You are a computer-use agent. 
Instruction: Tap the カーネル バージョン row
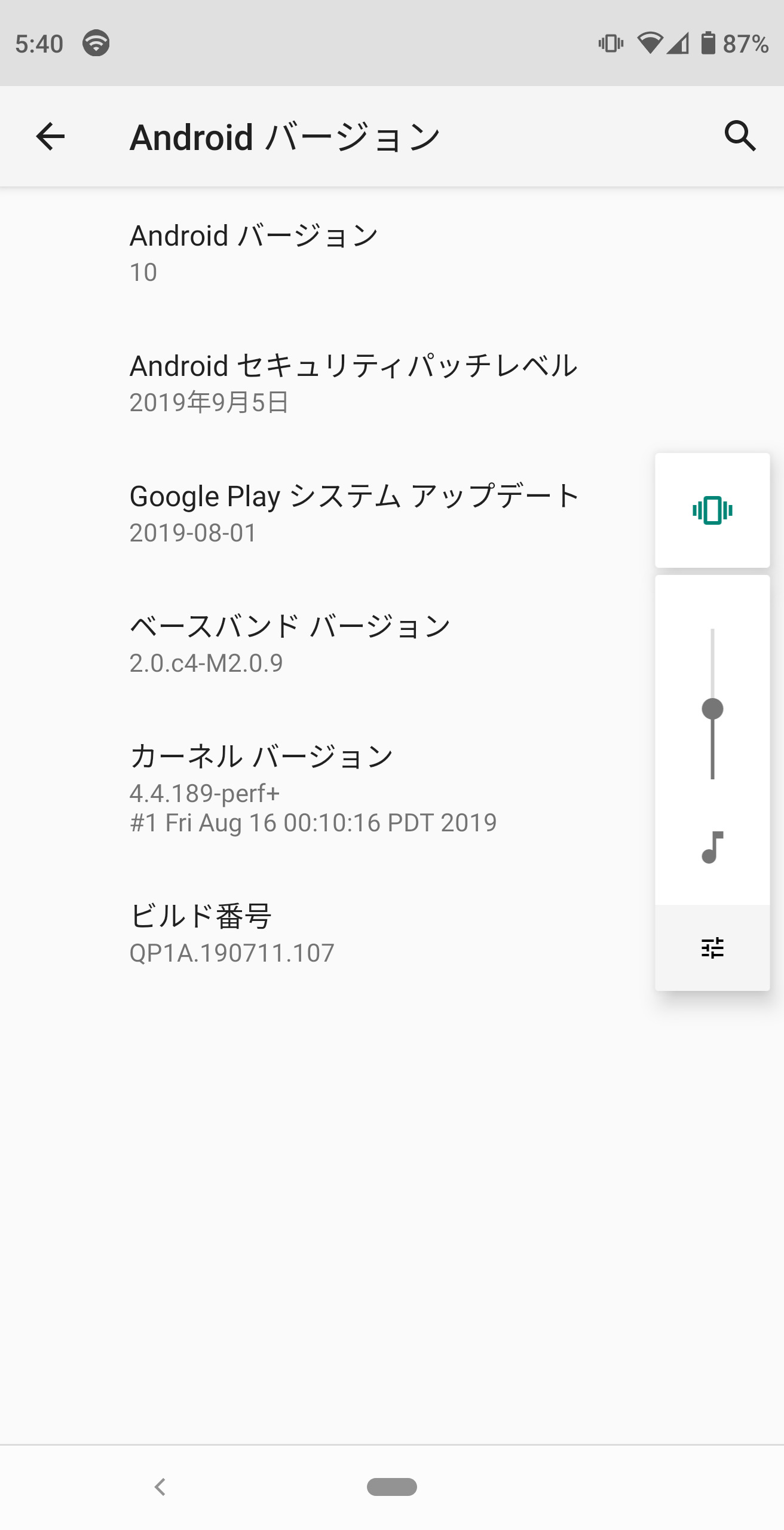(312, 788)
